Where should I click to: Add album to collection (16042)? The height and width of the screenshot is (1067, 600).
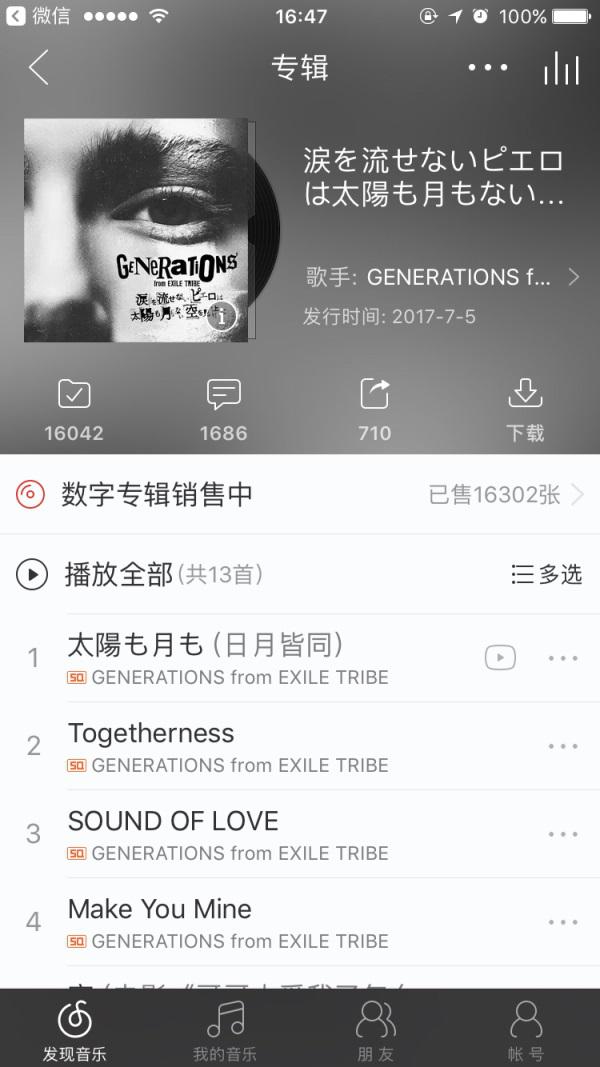(74, 408)
